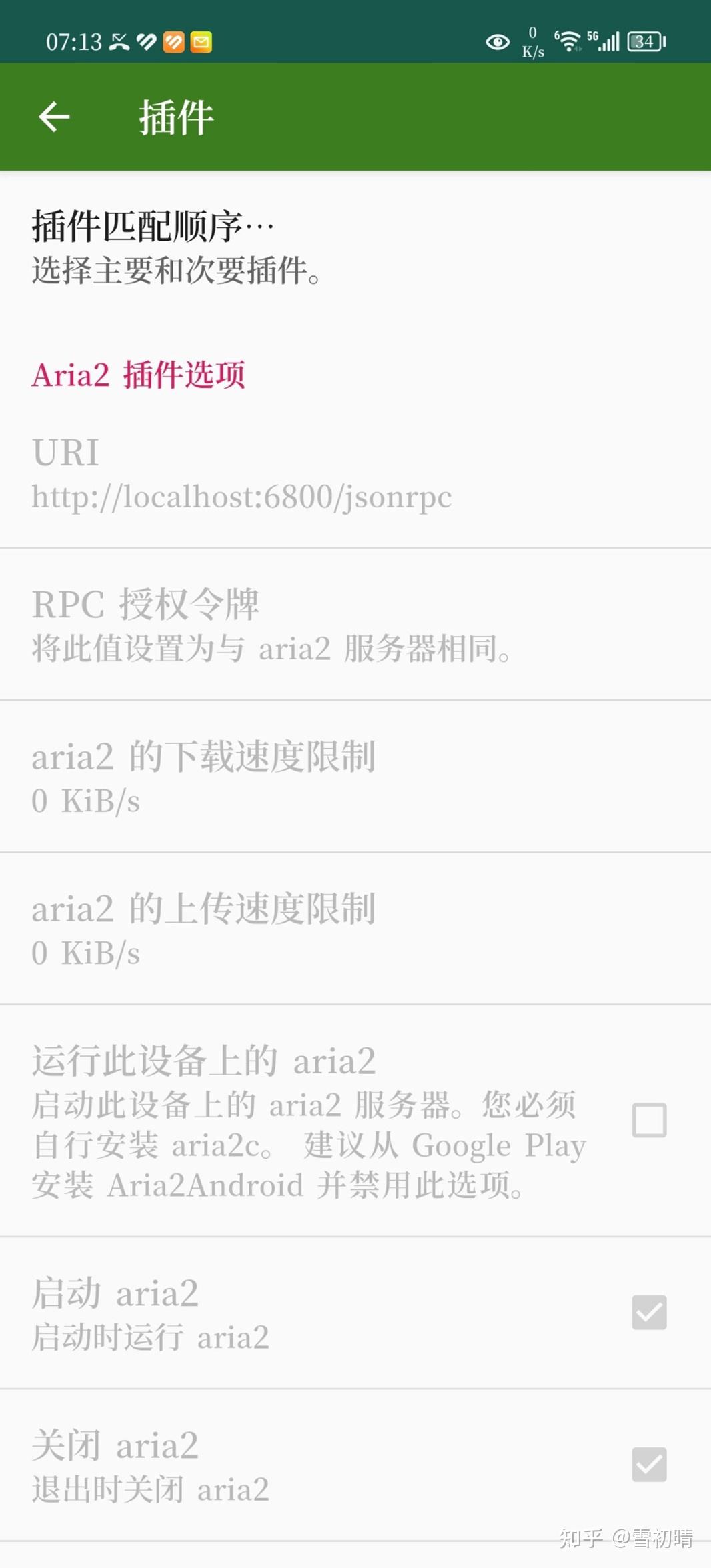Enable 运行此设备上的 aria2 checkbox
The width and height of the screenshot is (711, 1568).
pos(648,1119)
